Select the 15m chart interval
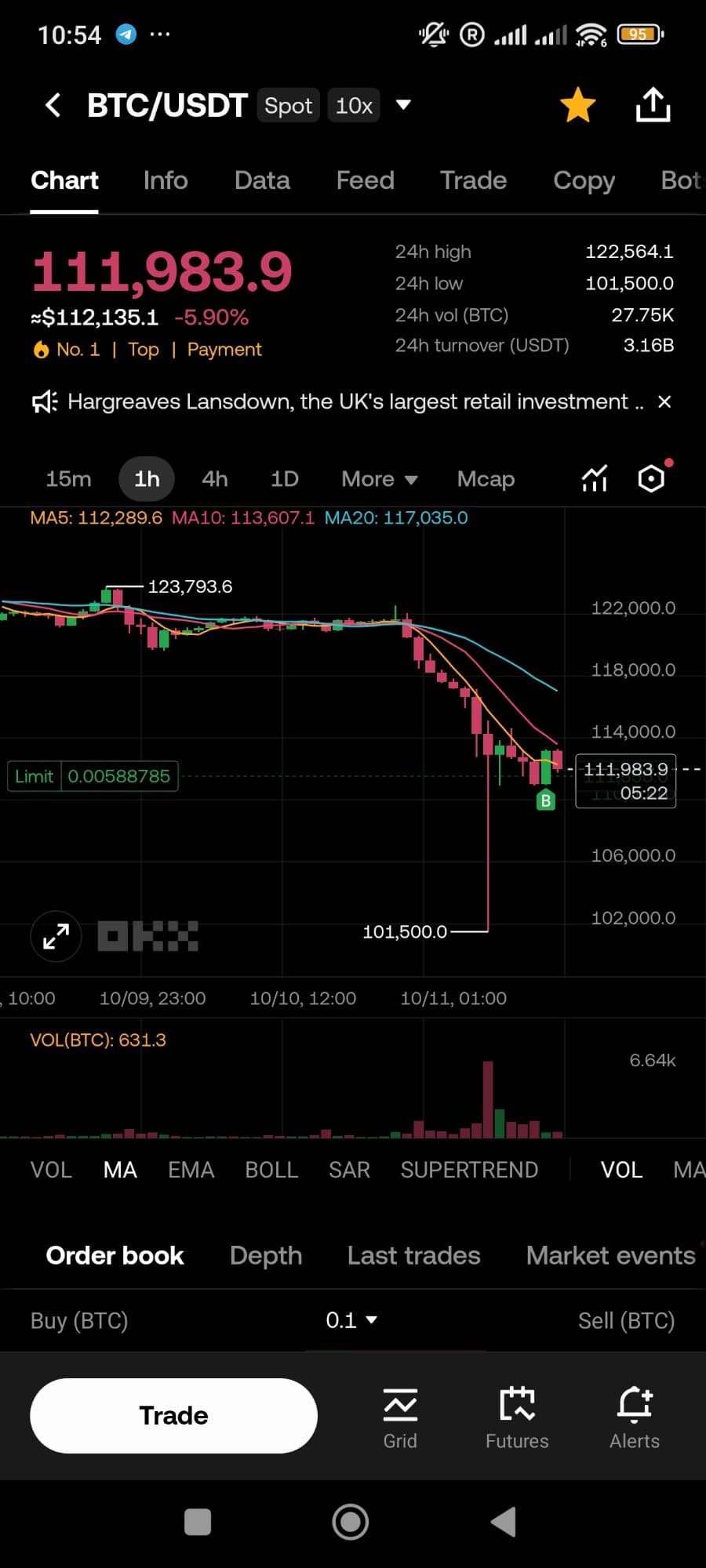706x1568 pixels. pos(68,478)
